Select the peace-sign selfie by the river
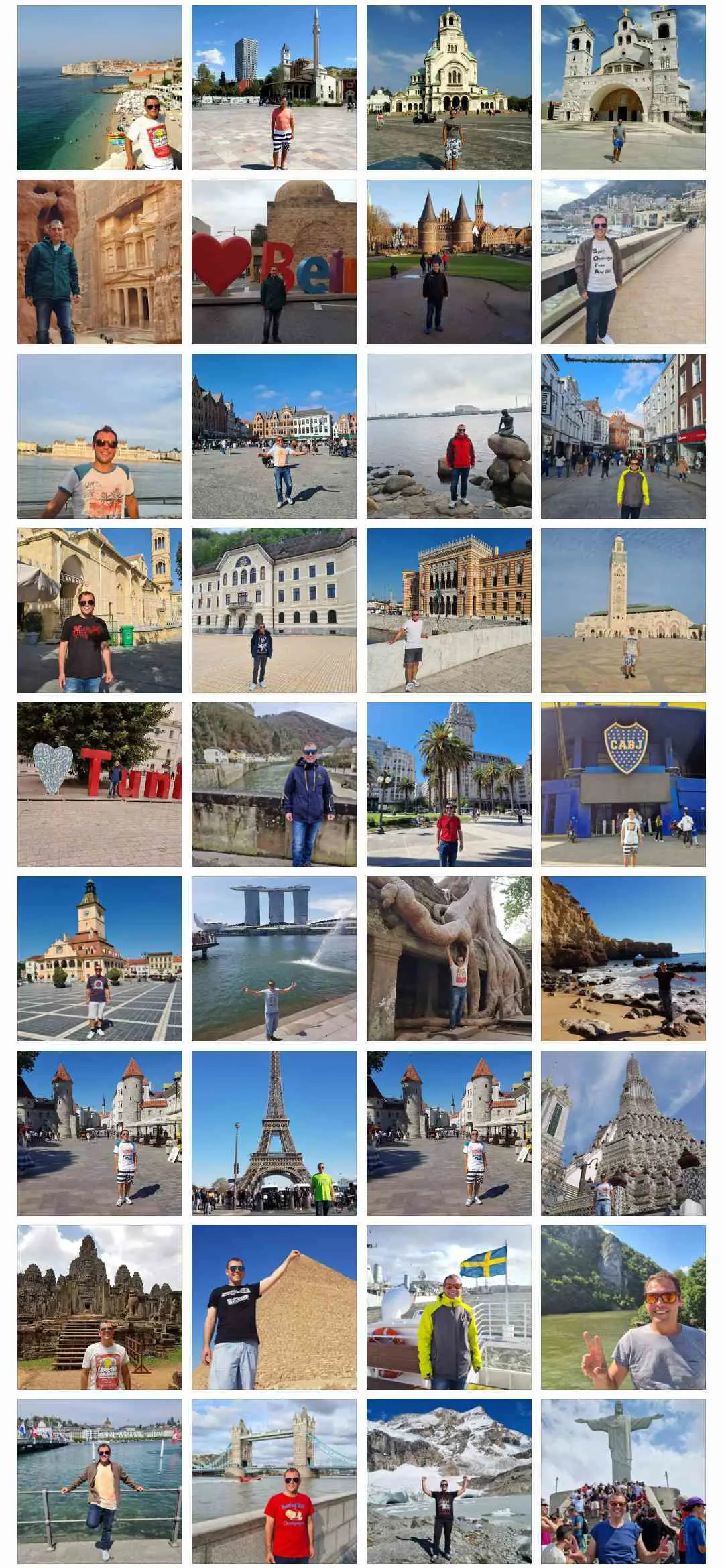Viewport: 724px width, 1568px height. point(623,1307)
